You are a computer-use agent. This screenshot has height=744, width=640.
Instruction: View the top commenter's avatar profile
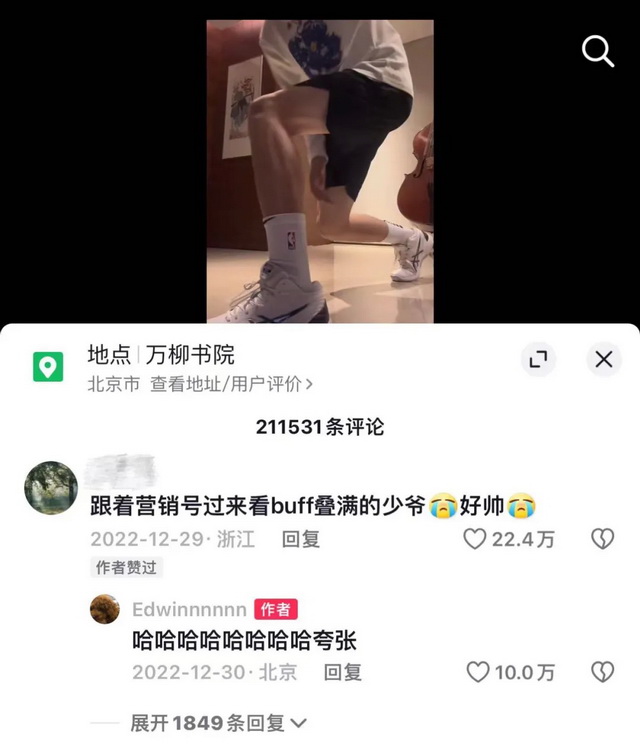(x=50, y=488)
